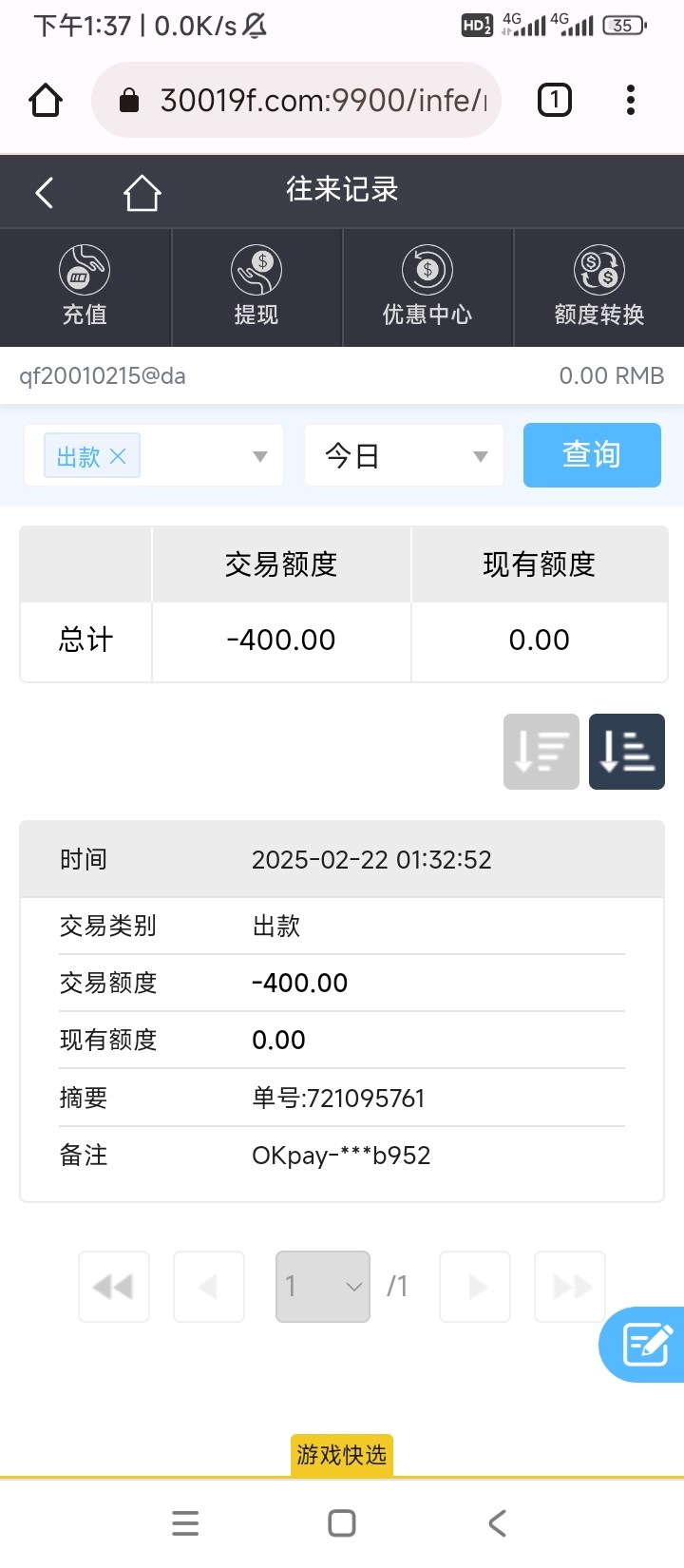Tap the browser URL address bar
Image resolution: width=684 pixels, height=1568 pixels.
(296, 100)
